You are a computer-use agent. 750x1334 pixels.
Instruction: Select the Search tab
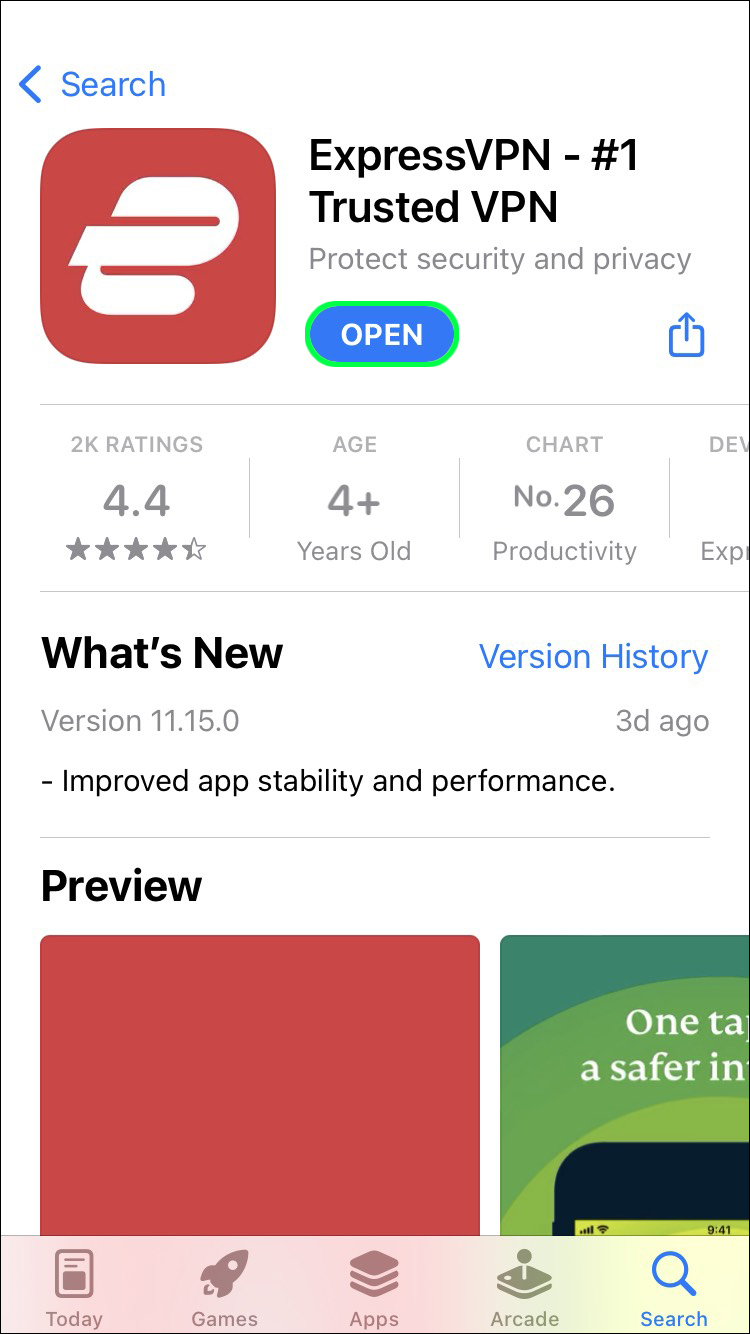(x=674, y=1288)
